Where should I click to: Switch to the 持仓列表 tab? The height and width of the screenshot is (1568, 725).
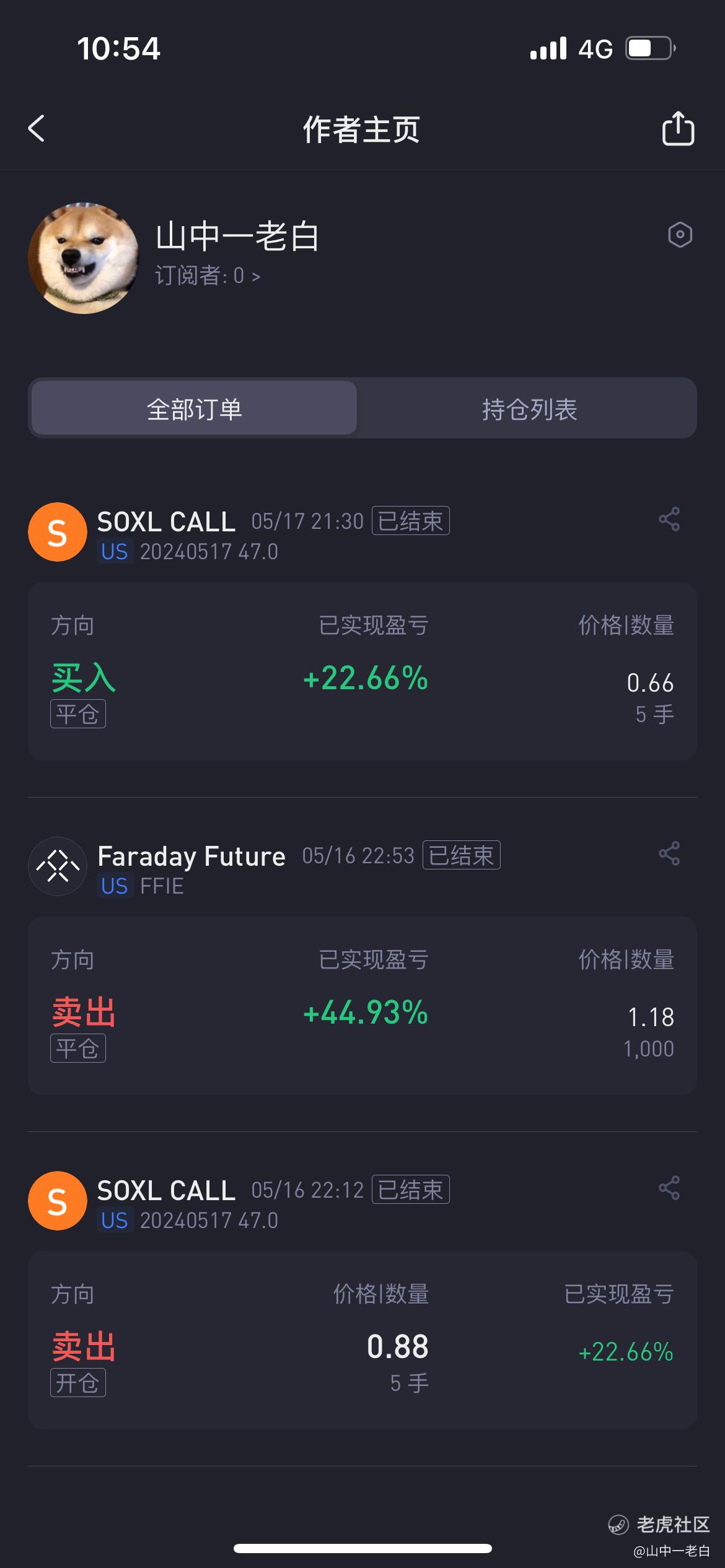click(x=529, y=409)
